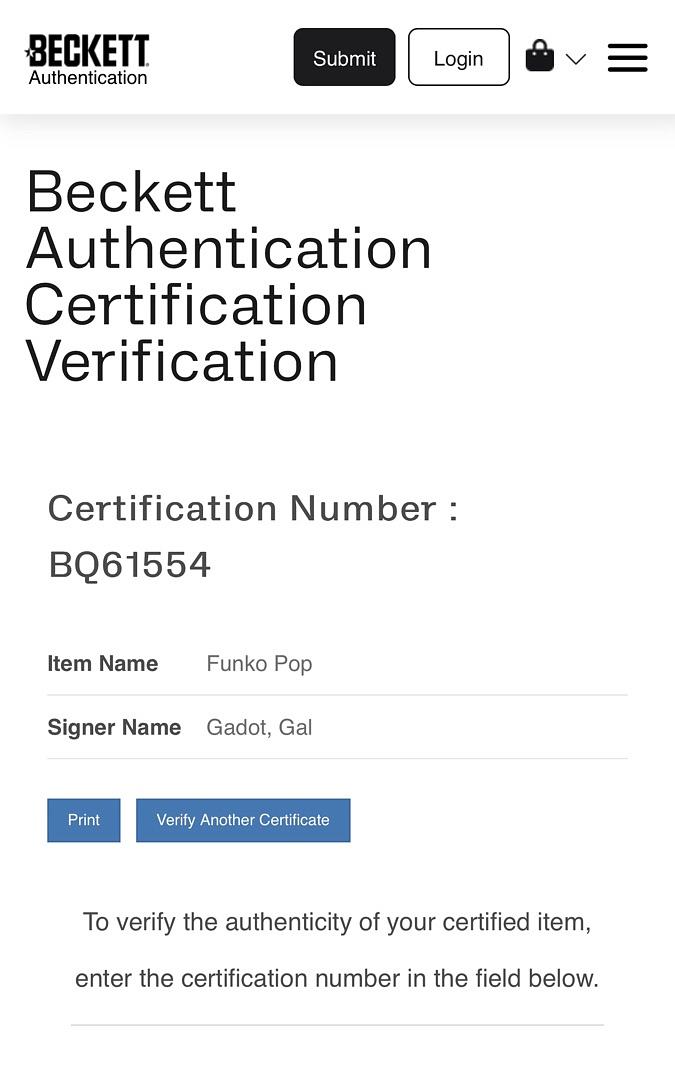
Task: Tap the Submit button in the header
Action: pyautogui.click(x=344, y=58)
